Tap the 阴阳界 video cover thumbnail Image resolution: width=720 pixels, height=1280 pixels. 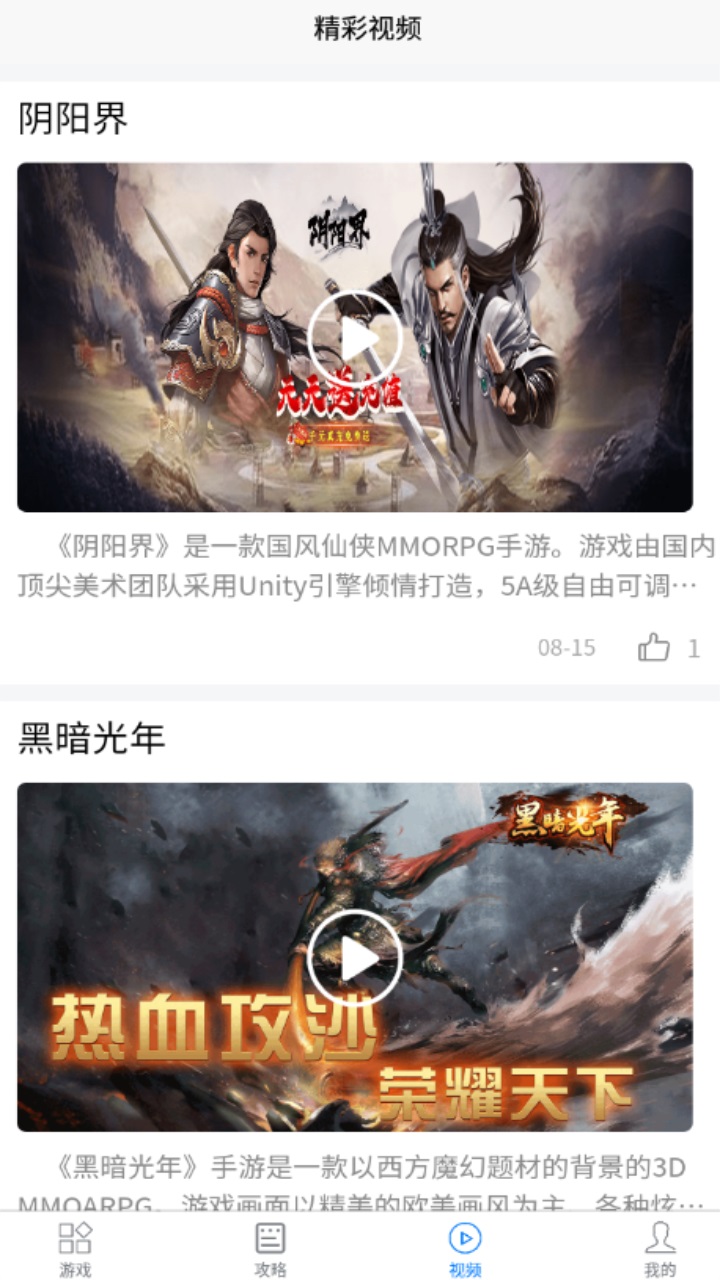pyautogui.click(x=359, y=336)
